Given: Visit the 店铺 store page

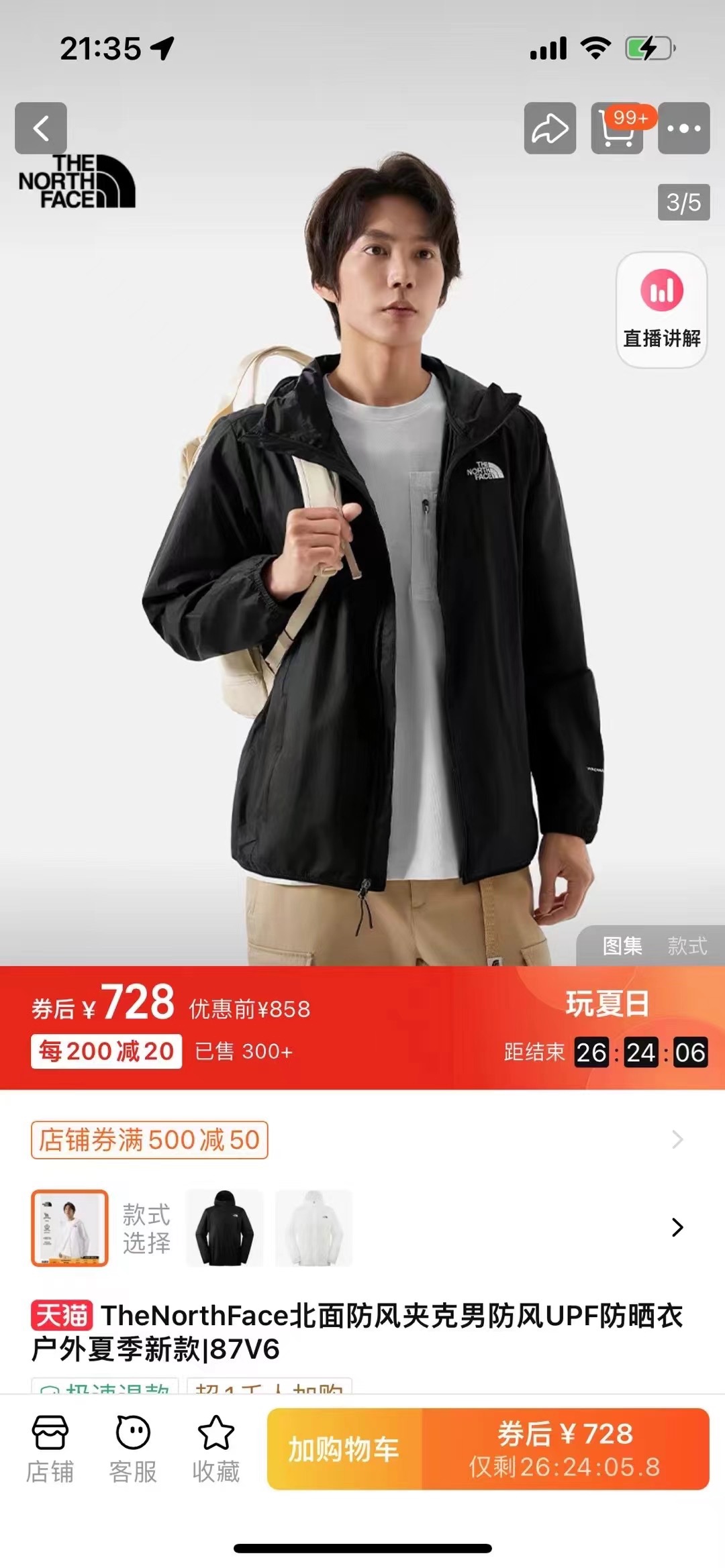Looking at the screenshot, I should [x=50, y=1449].
